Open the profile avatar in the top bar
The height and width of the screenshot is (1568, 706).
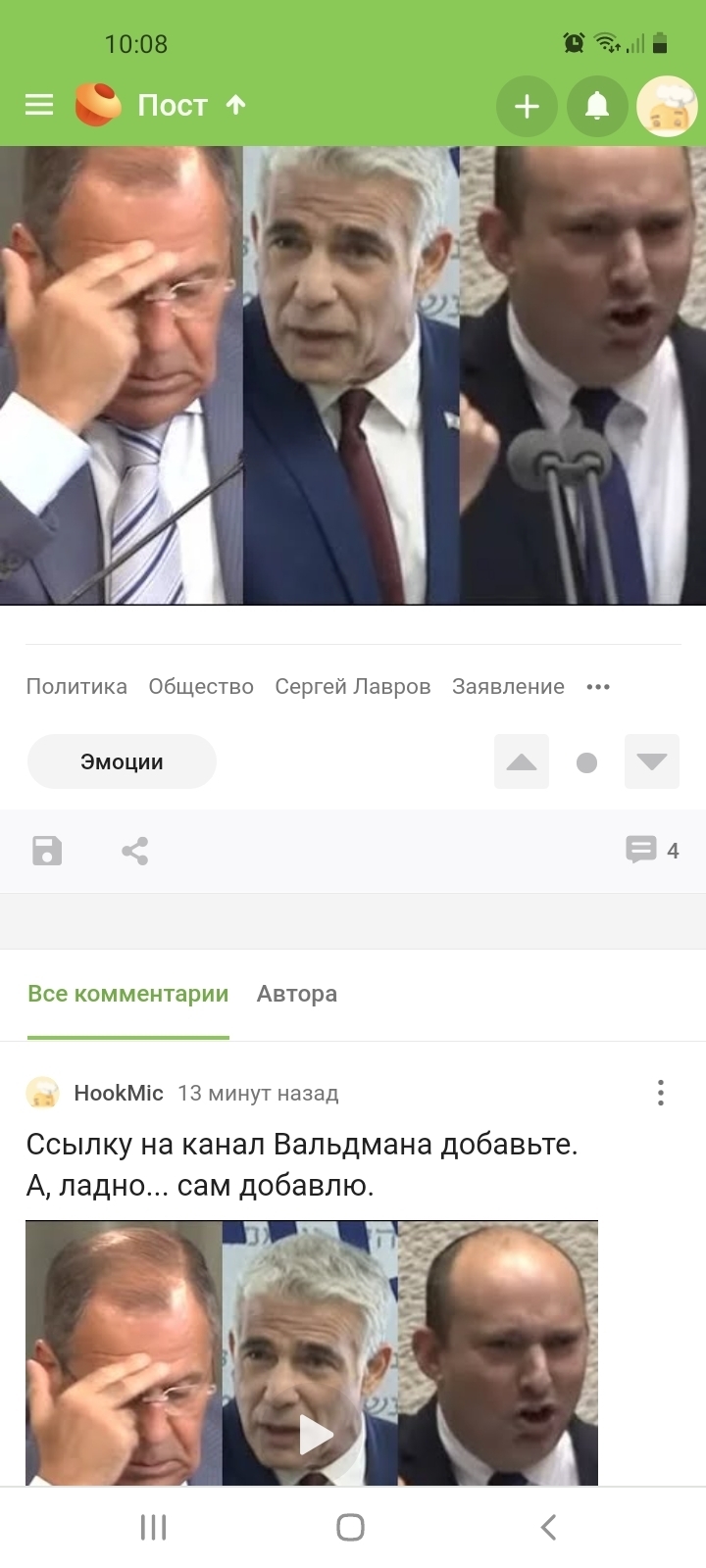click(x=667, y=106)
